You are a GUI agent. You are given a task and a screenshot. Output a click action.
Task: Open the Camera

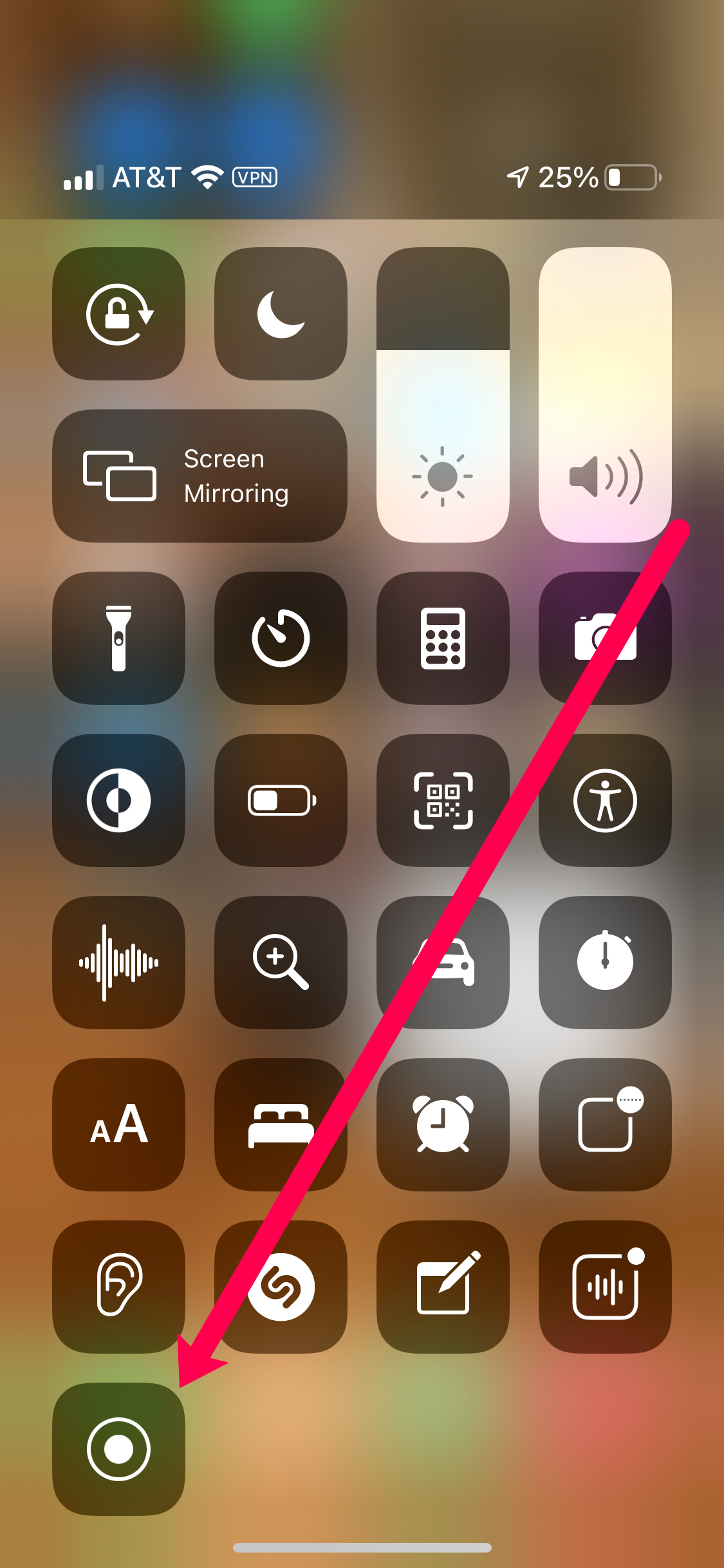point(605,639)
